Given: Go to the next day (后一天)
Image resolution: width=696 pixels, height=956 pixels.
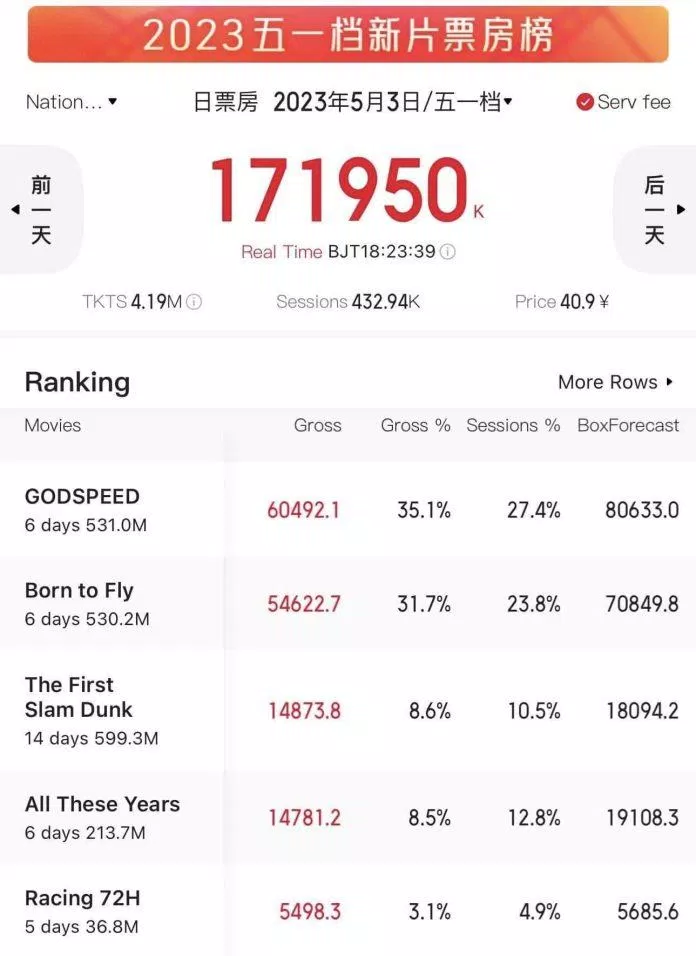Looking at the screenshot, I should point(656,210).
